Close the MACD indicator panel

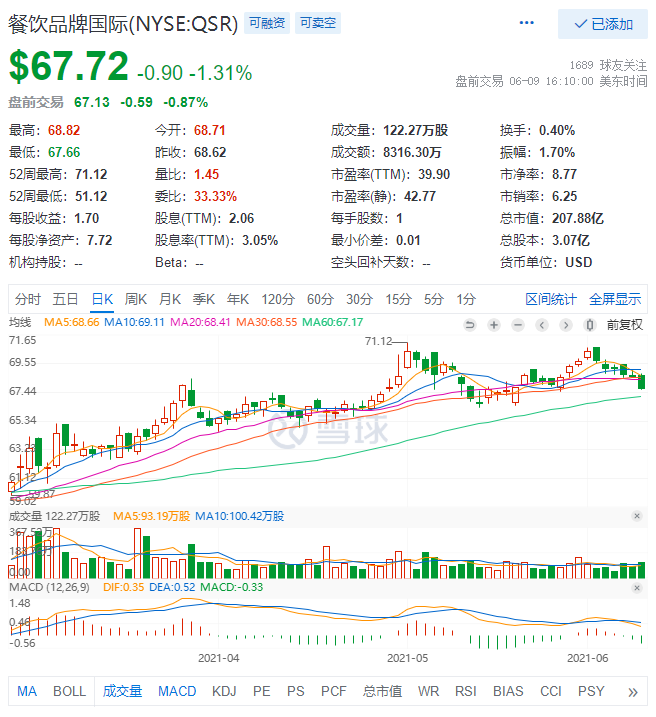[637, 585]
